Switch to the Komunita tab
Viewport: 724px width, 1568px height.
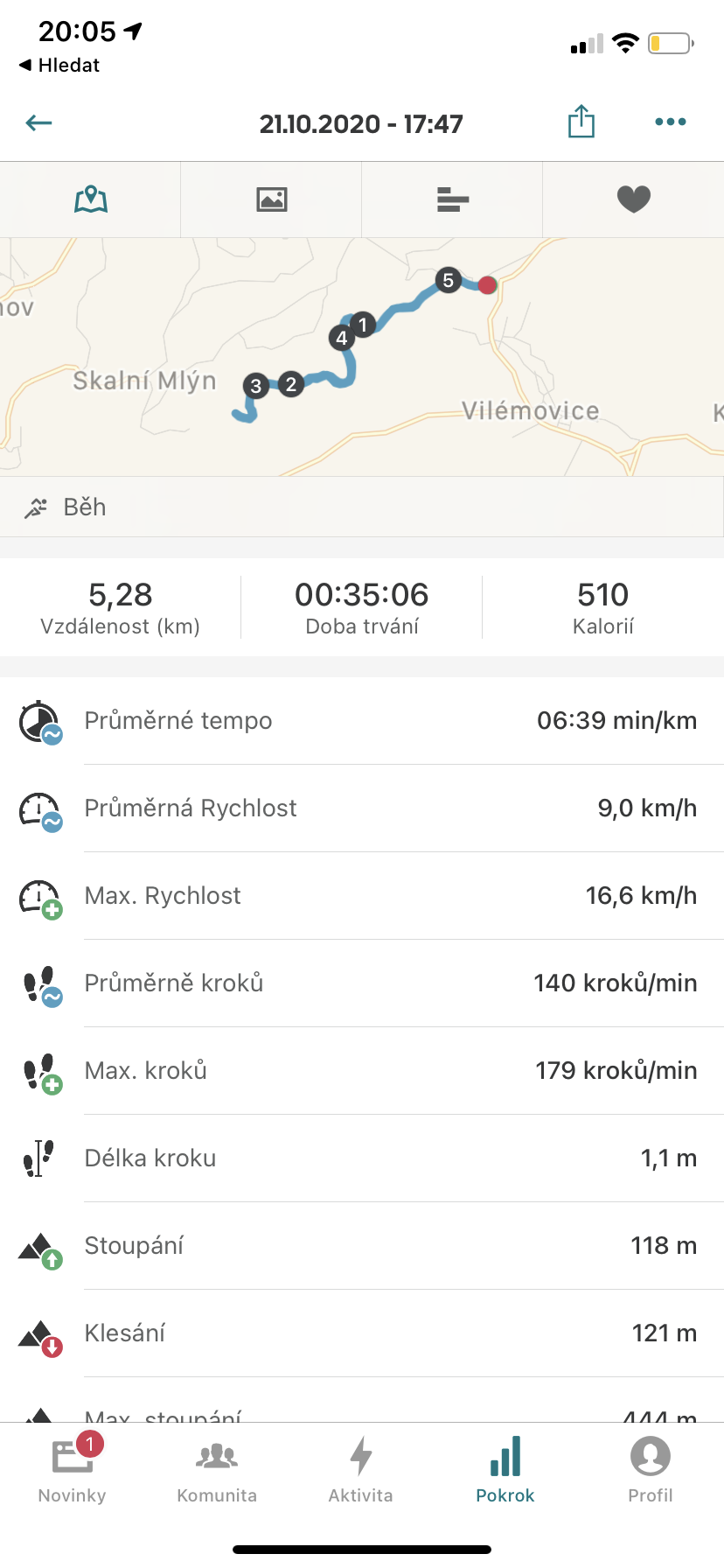tap(217, 1469)
